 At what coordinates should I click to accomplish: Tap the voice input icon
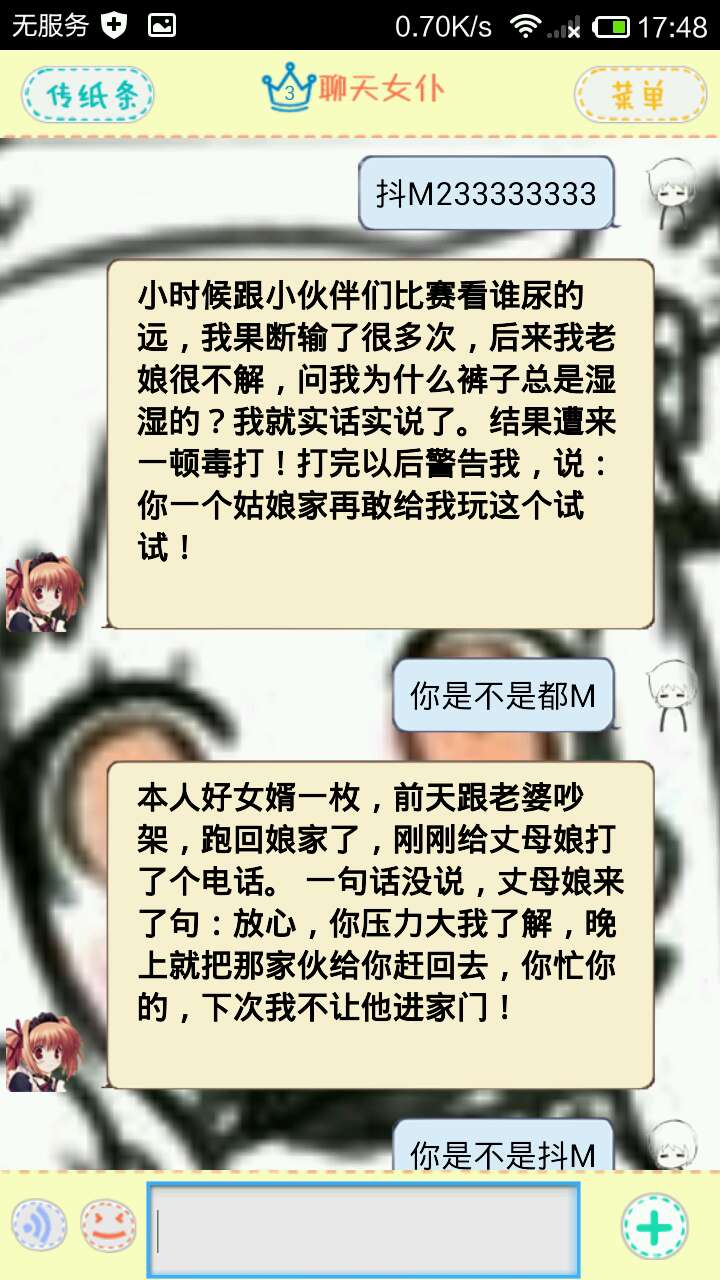click(x=39, y=1226)
